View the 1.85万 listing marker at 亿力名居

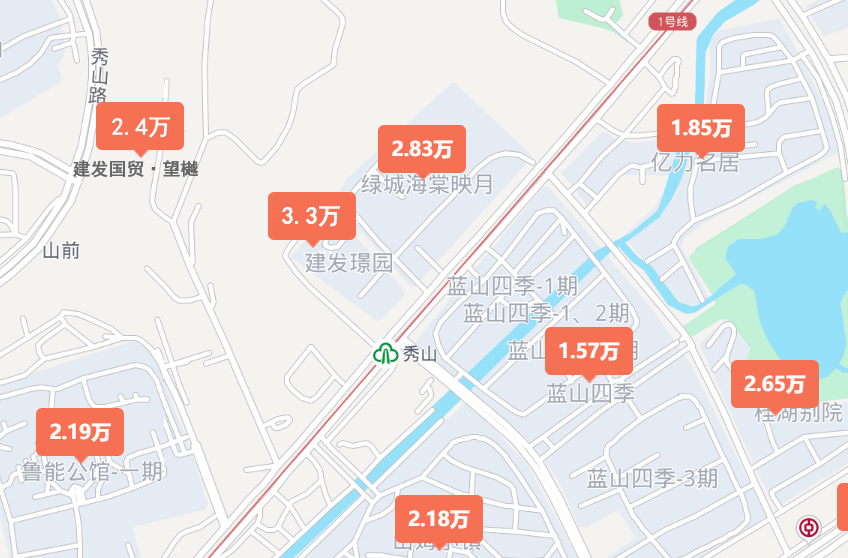coord(701,128)
